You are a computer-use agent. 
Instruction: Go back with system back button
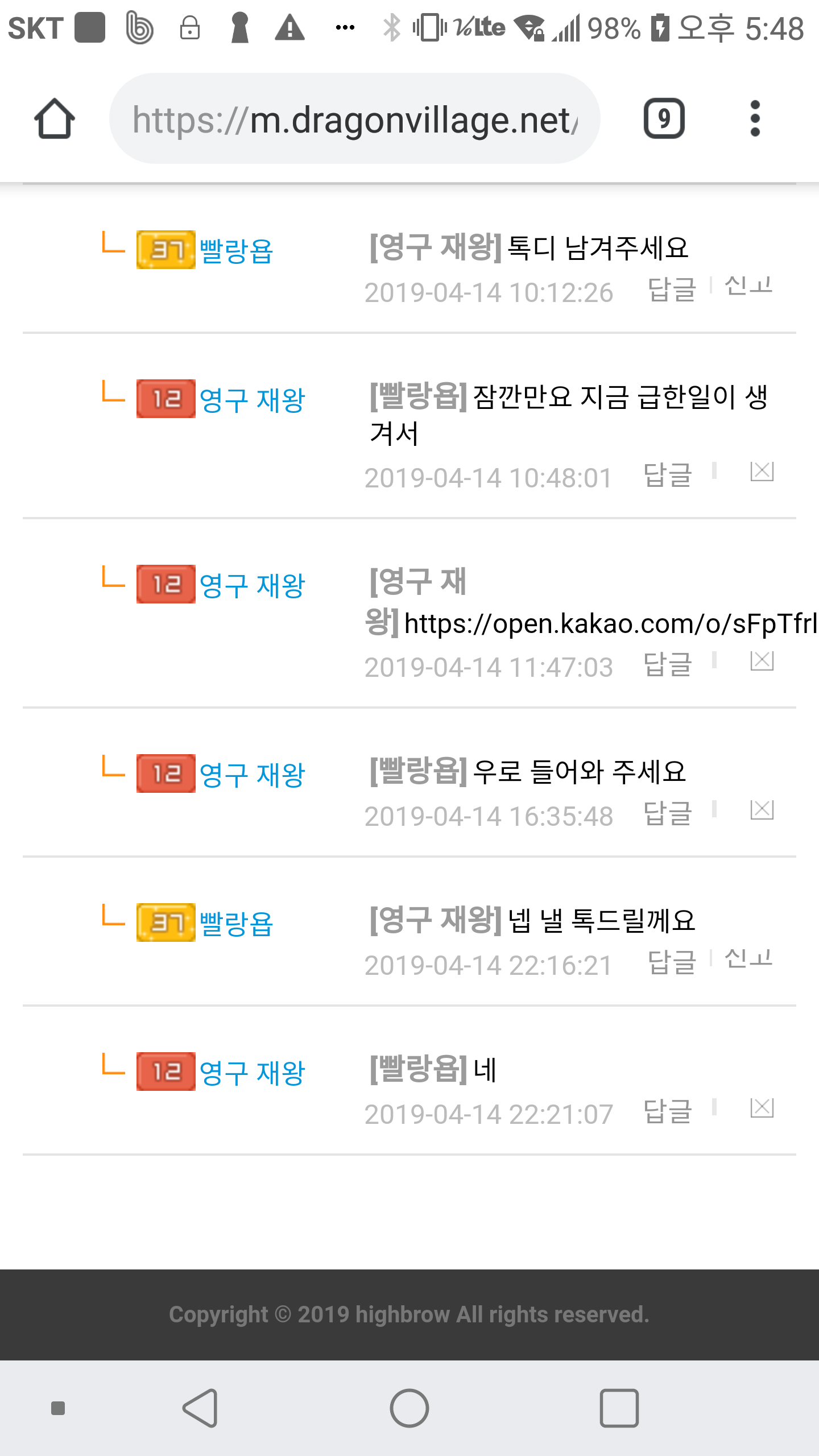click(x=200, y=1408)
